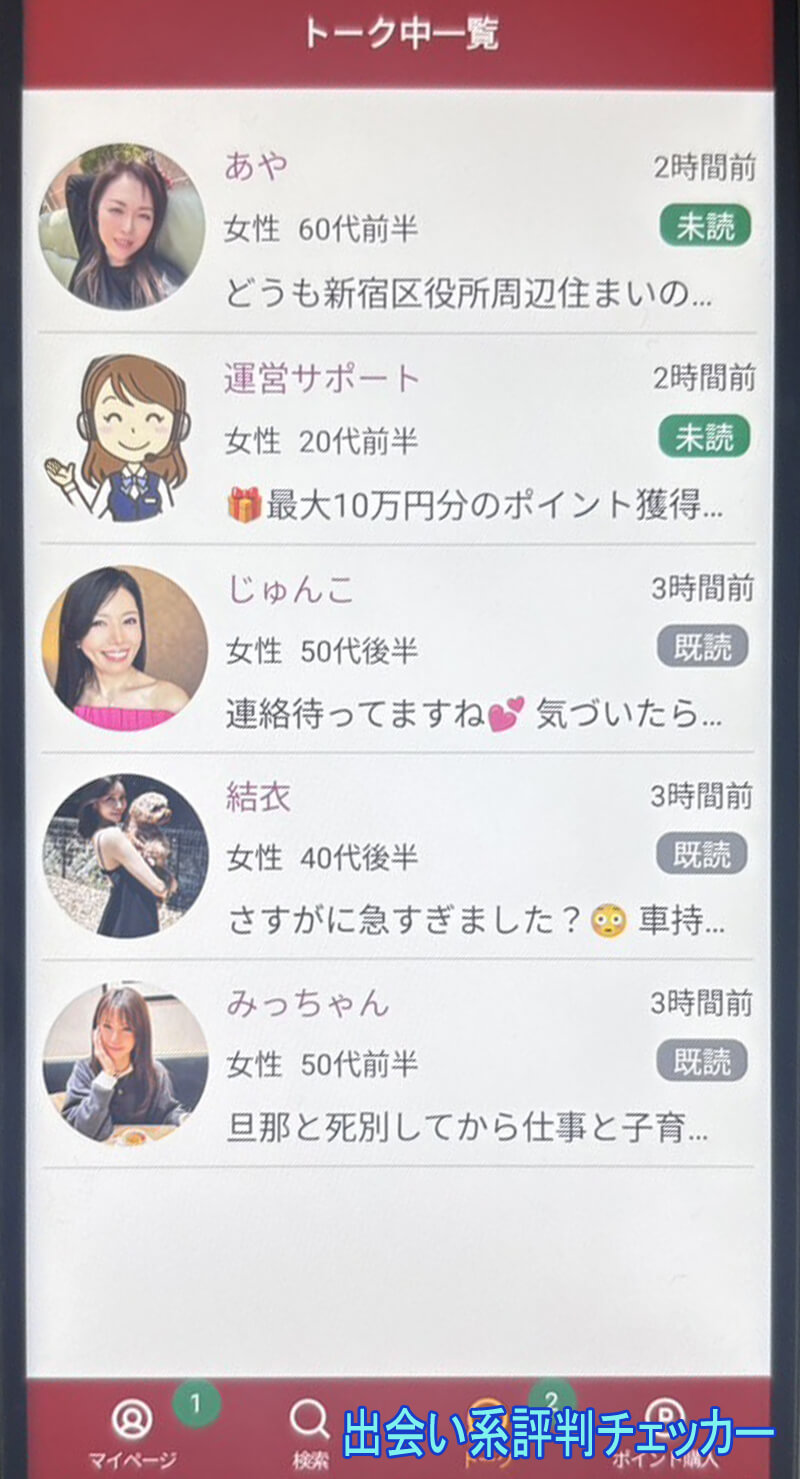The image size is (800, 1479).
Task: Tap the 未読 badge on 運営サポート's chat
Action: [706, 436]
